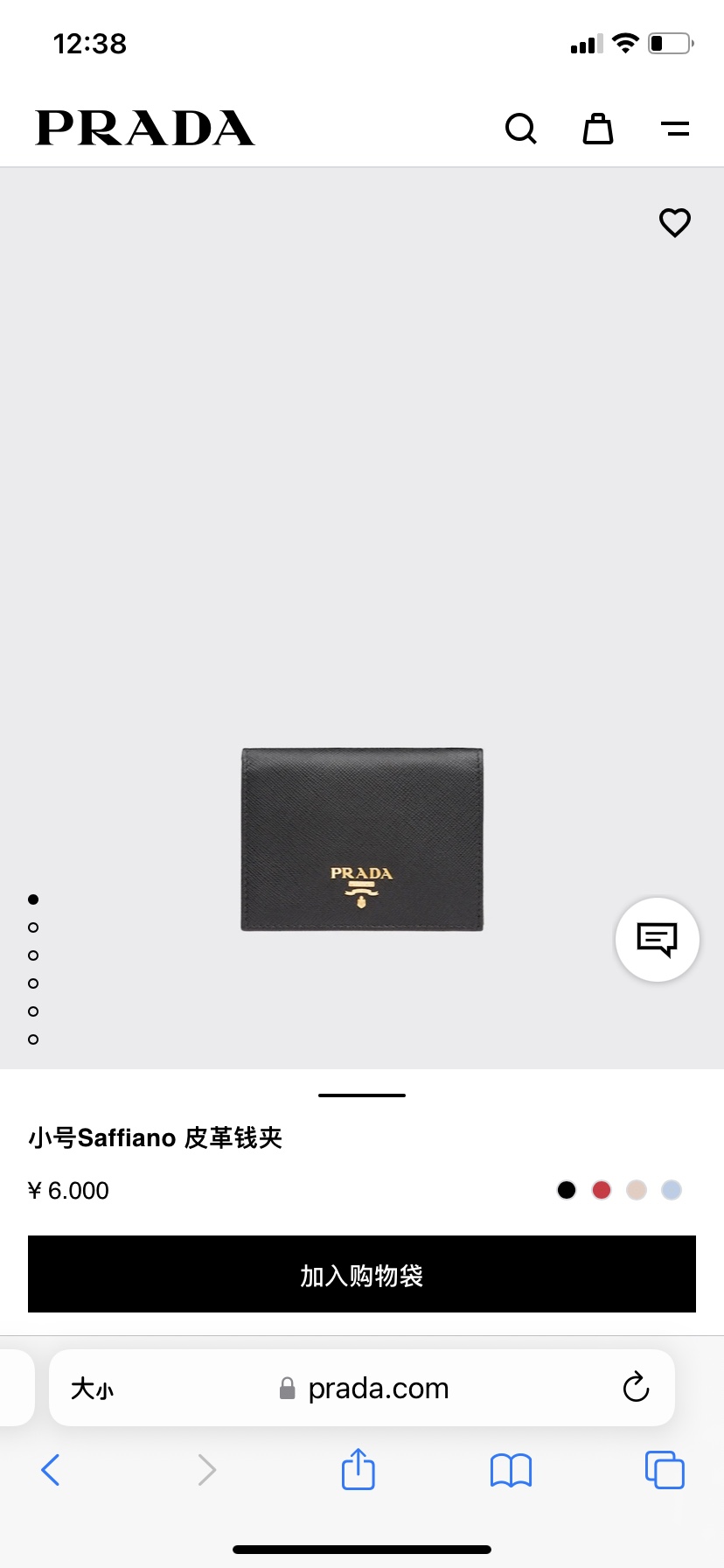Reload the prada.com page
This screenshot has height=1568, width=724.
coord(636,1387)
